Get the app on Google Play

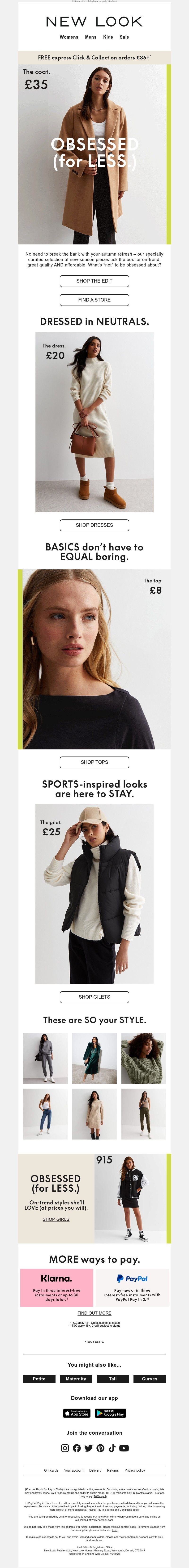(x=111, y=1413)
